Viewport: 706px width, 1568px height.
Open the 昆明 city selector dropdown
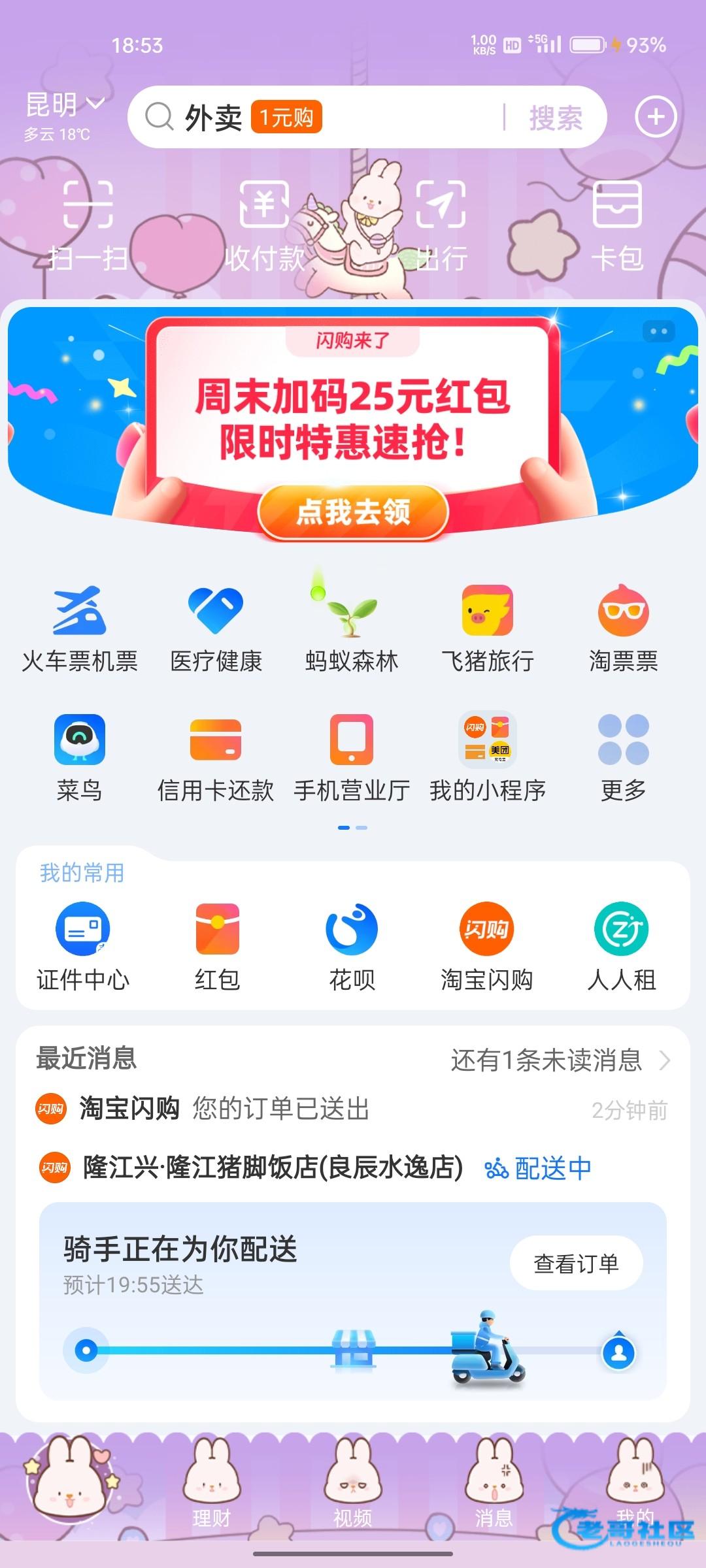point(64,105)
